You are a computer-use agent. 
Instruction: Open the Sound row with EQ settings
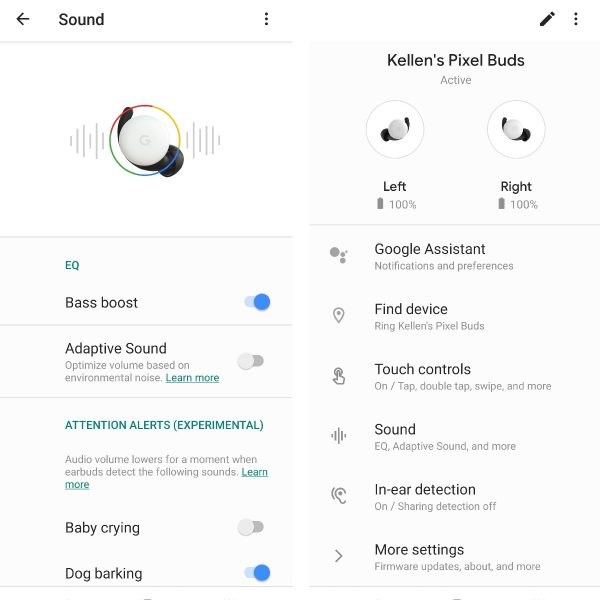pos(444,436)
